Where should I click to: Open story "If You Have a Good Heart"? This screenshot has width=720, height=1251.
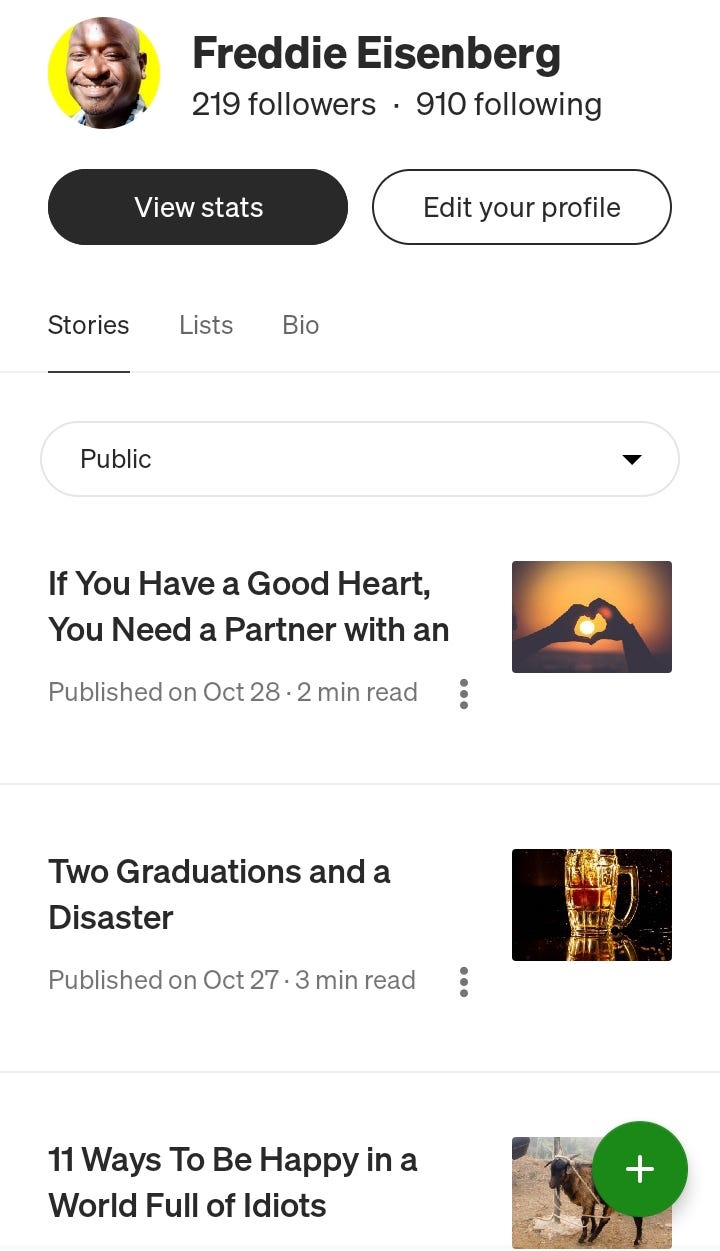tap(248, 606)
